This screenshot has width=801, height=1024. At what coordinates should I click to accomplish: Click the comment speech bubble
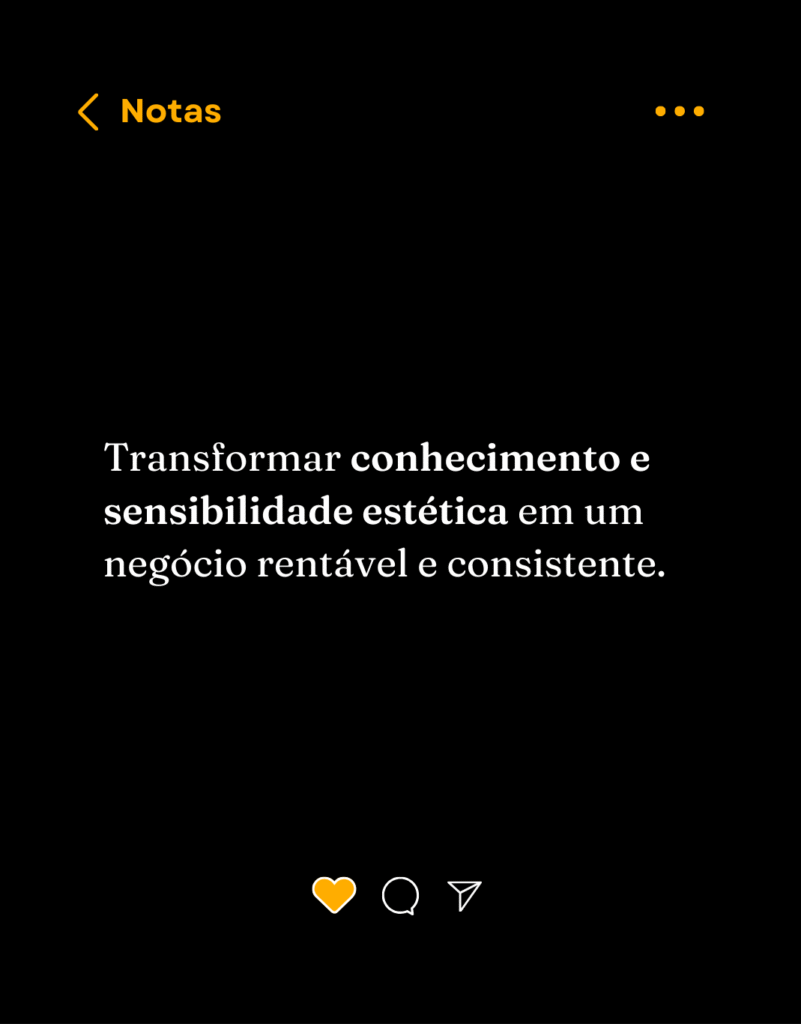pos(400,896)
